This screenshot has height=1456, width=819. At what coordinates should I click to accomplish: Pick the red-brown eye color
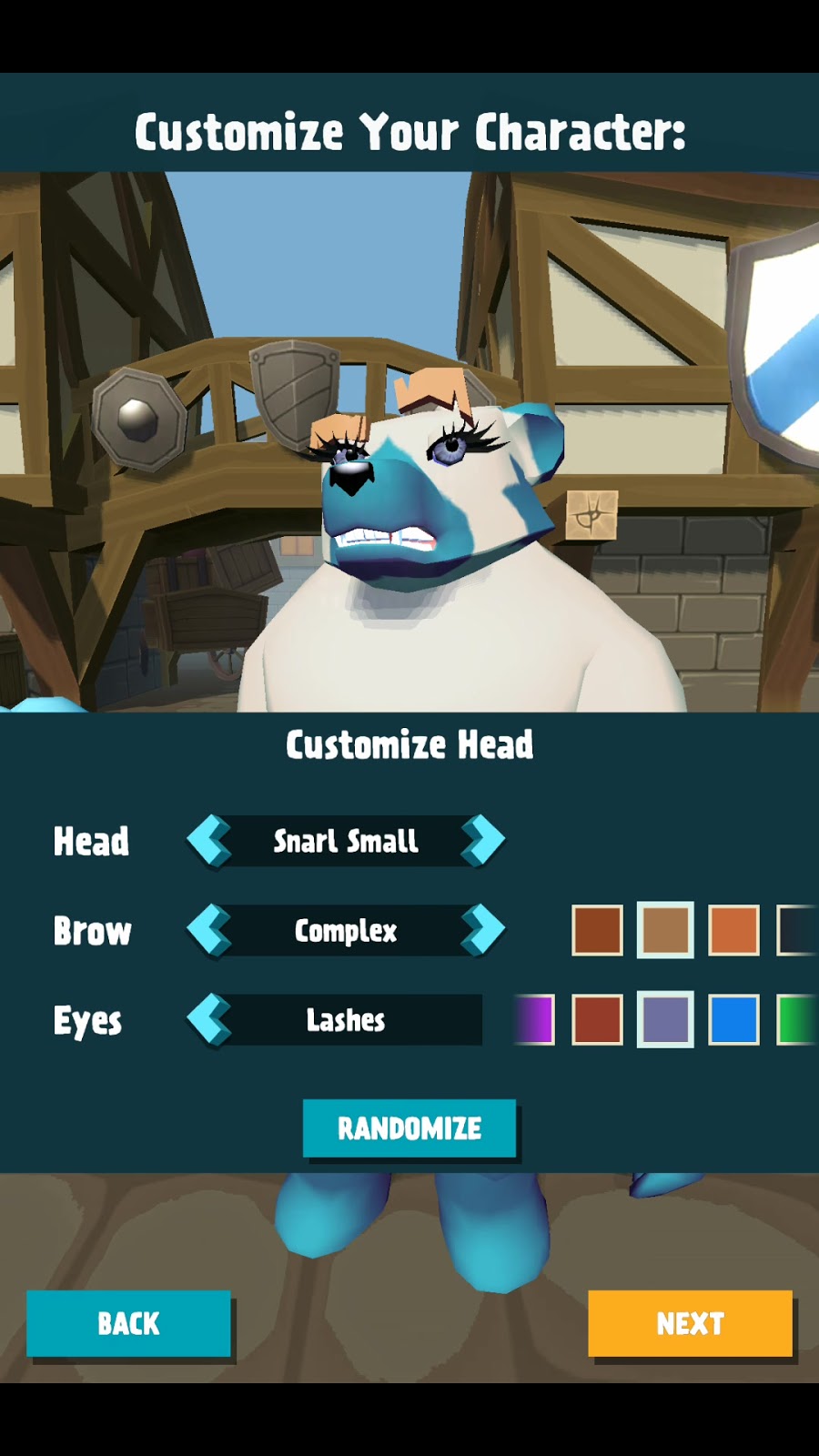[597, 1019]
